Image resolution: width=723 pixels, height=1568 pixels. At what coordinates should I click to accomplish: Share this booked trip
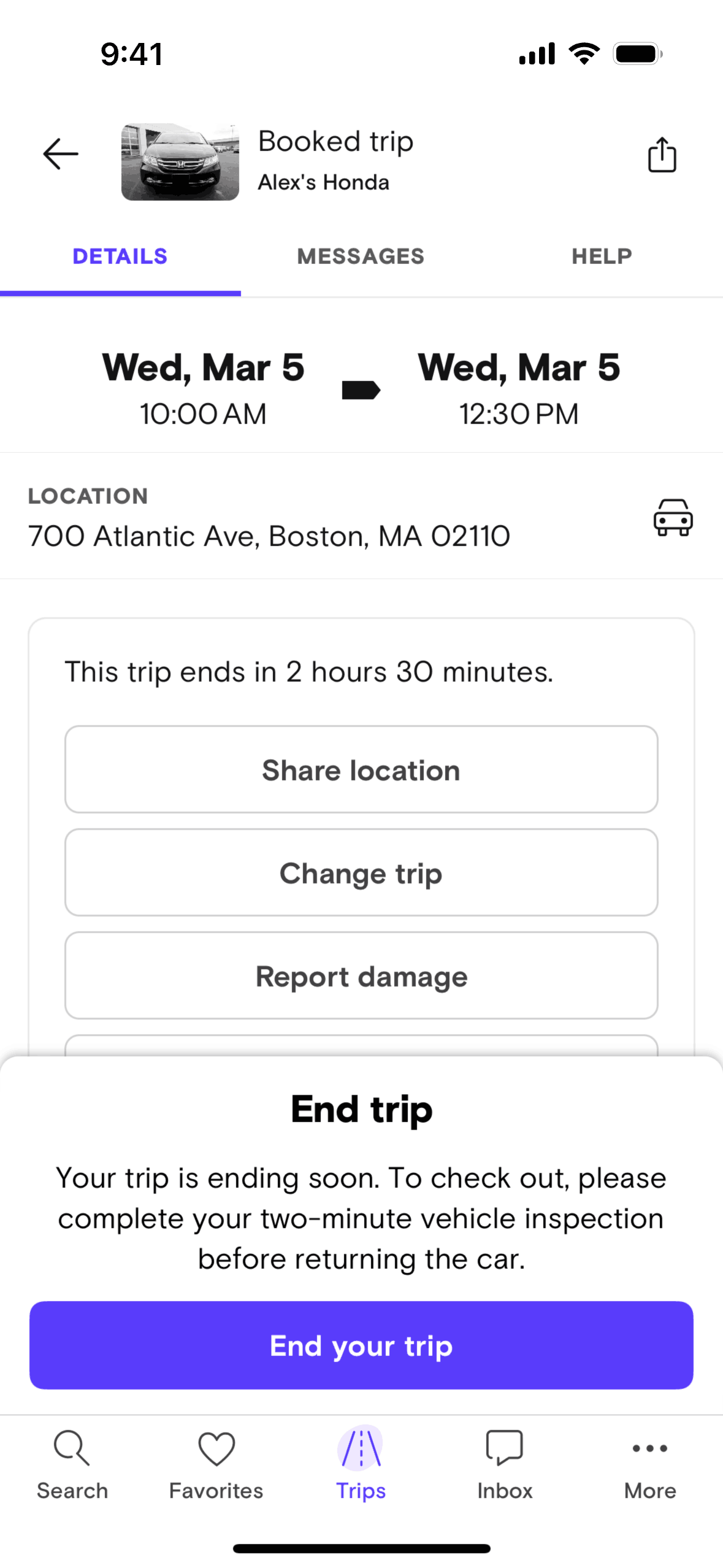(662, 155)
